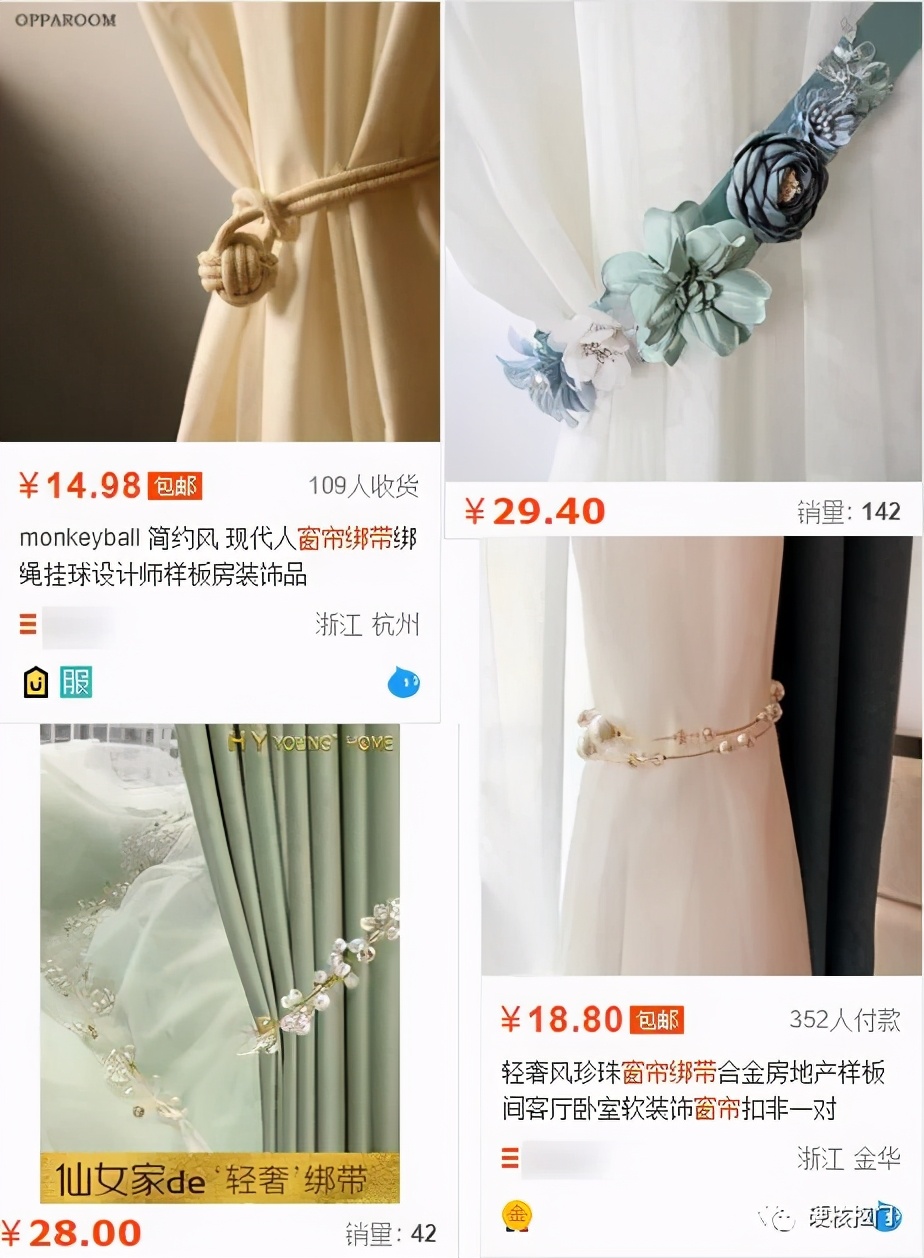924x1258 pixels.
Task: Start a chat via the Aliwangwang icon
Action: pyautogui.click(x=403, y=682)
